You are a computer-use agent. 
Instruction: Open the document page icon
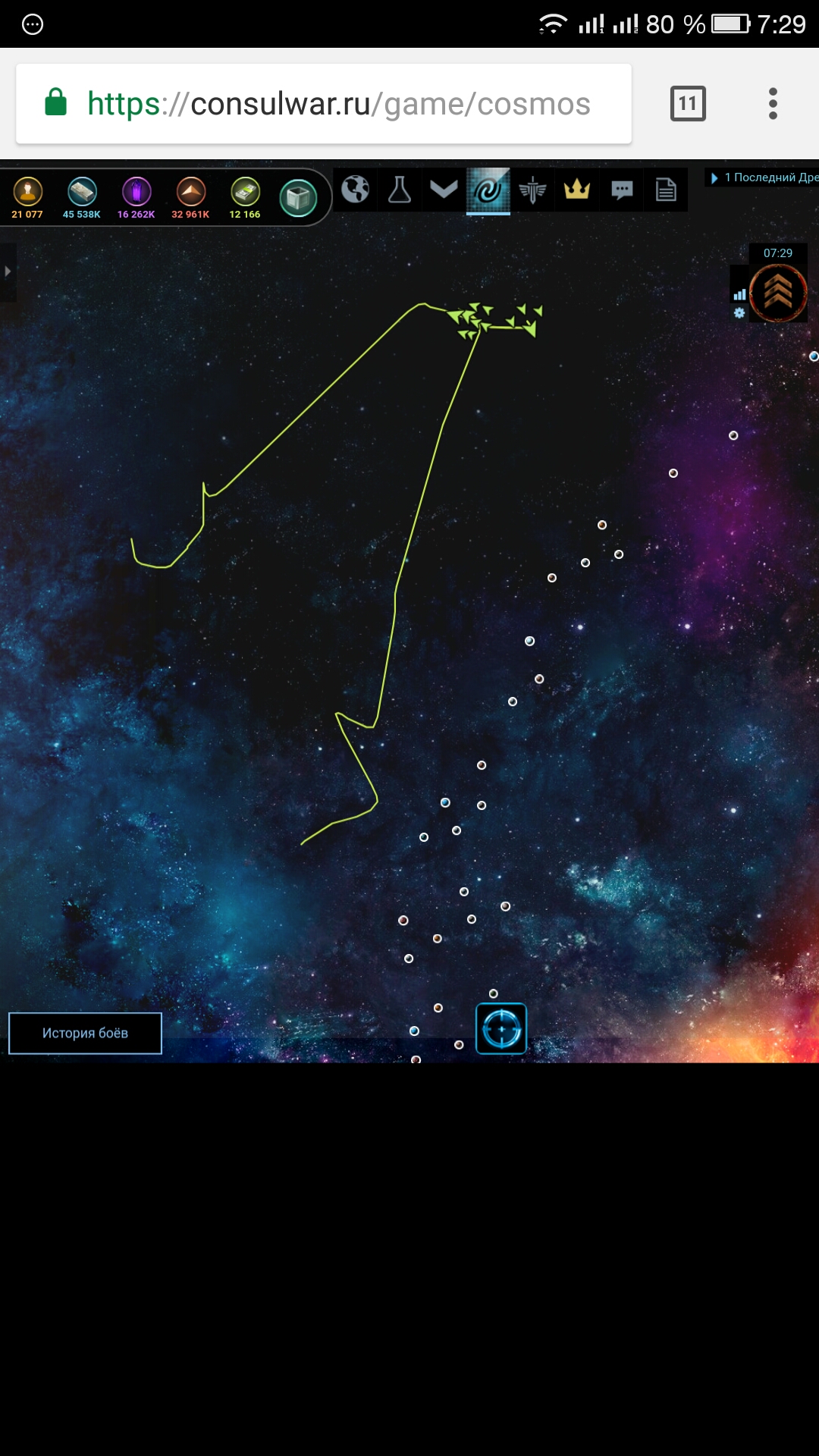(x=666, y=190)
